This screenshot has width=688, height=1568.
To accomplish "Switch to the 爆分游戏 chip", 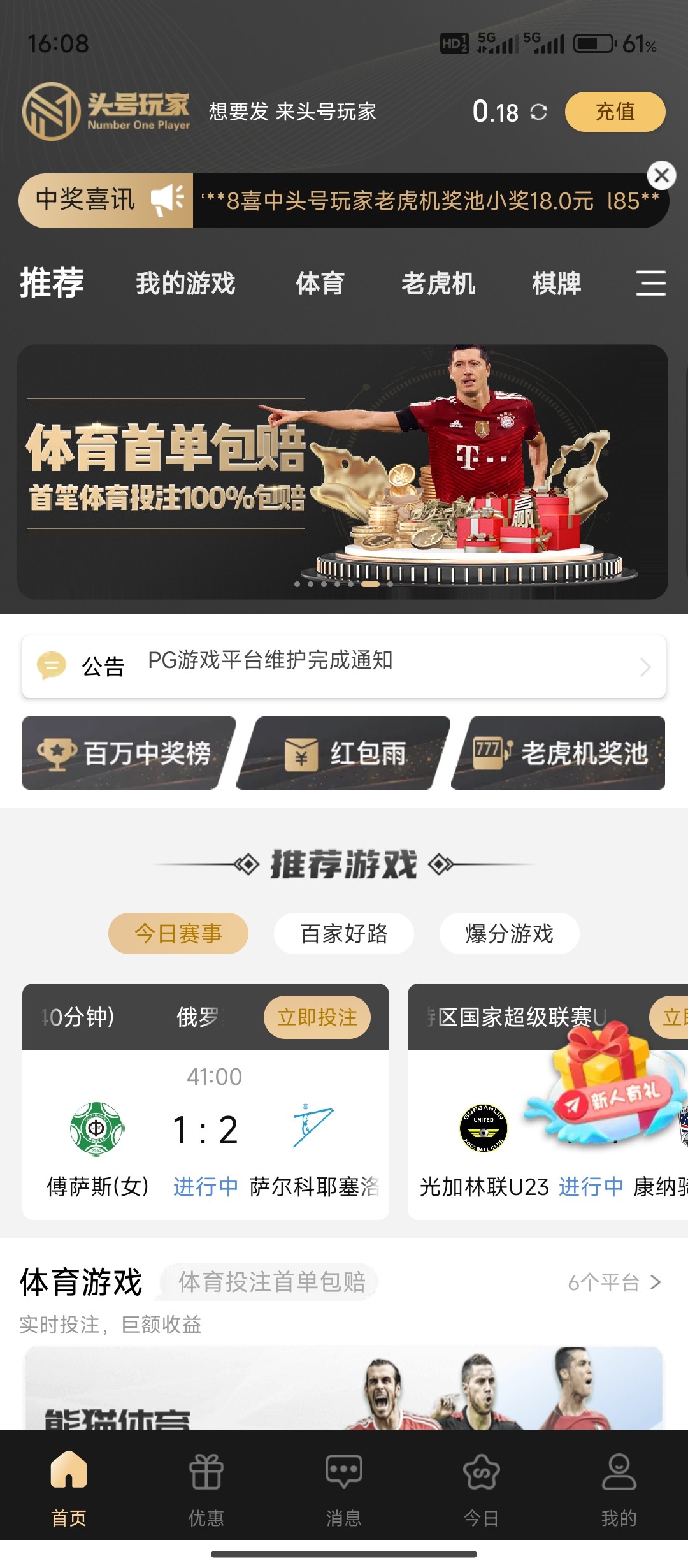I will coord(509,934).
